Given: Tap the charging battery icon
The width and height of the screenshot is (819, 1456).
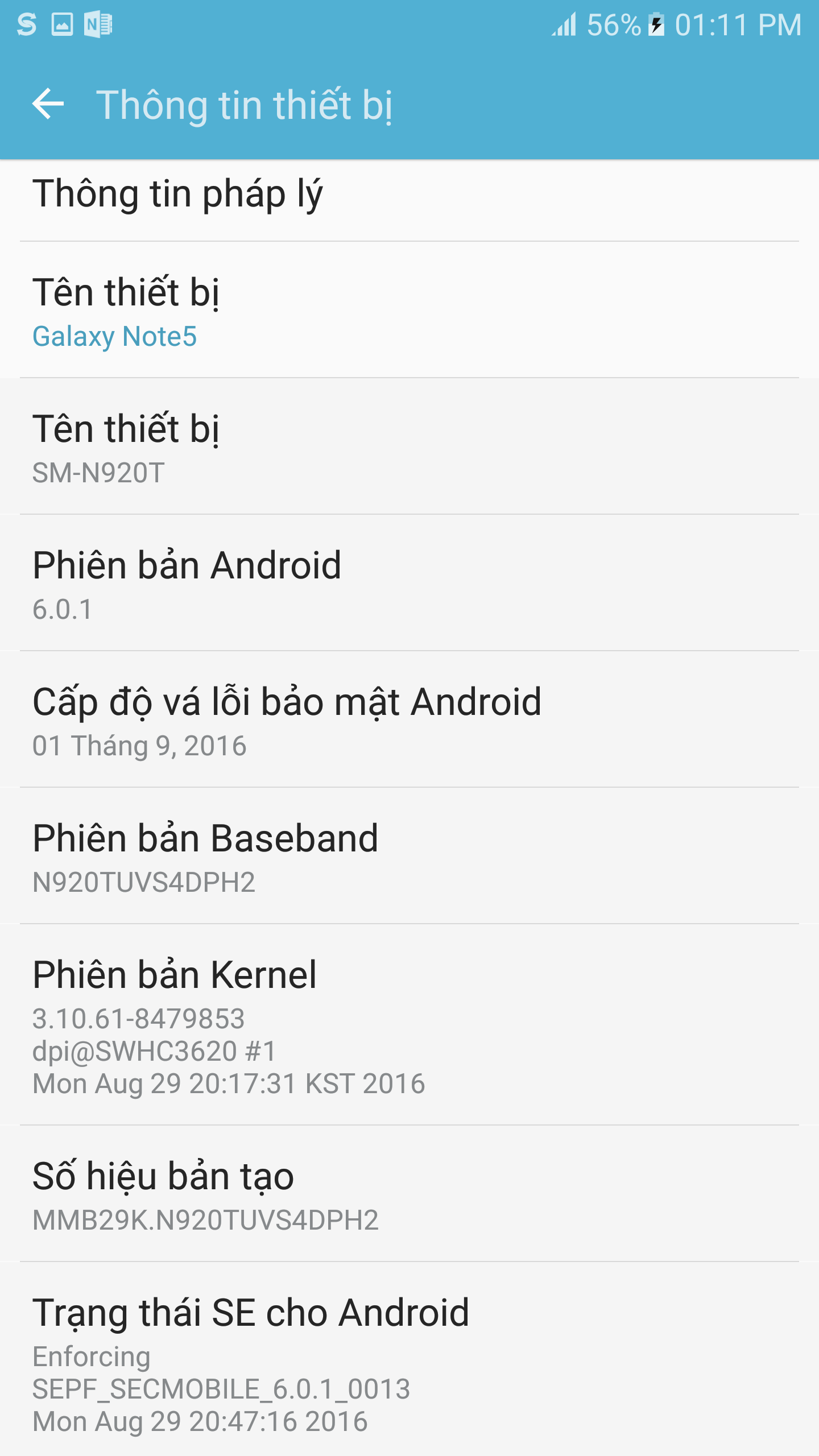Looking at the screenshot, I should [x=657, y=24].
